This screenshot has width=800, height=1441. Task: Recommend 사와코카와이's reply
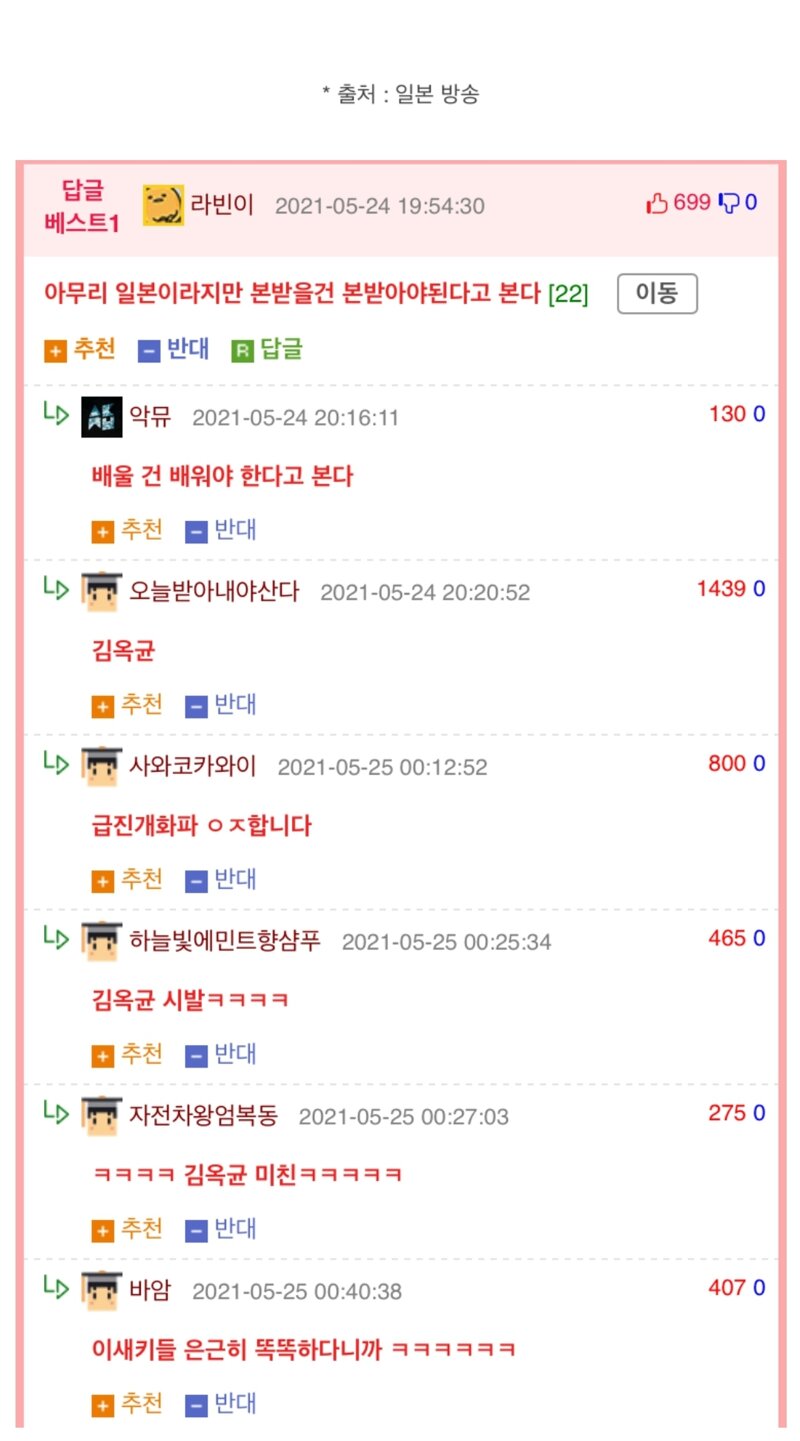click(x=127, y=880)
